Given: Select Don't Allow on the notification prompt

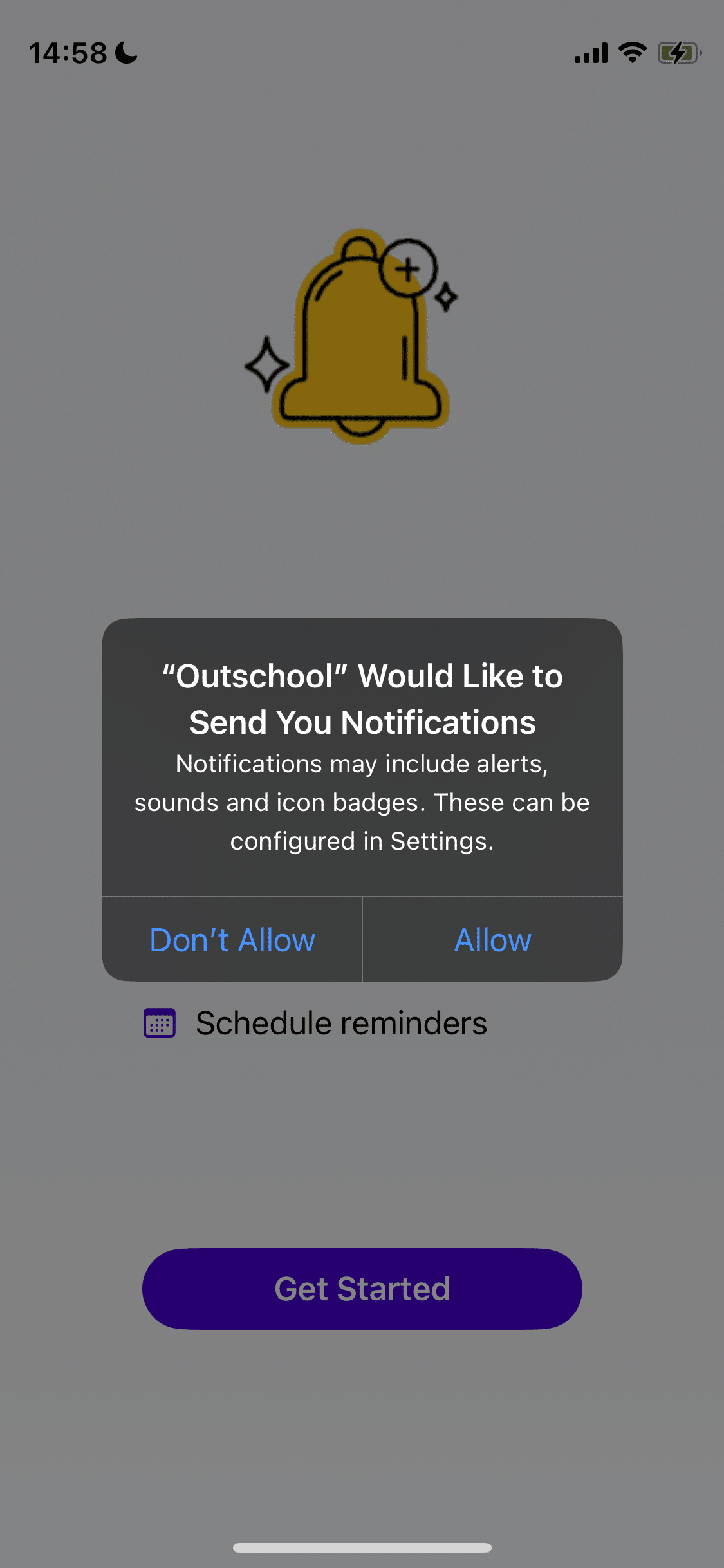Looking at the screenshot, I should (x=232, y=940).
